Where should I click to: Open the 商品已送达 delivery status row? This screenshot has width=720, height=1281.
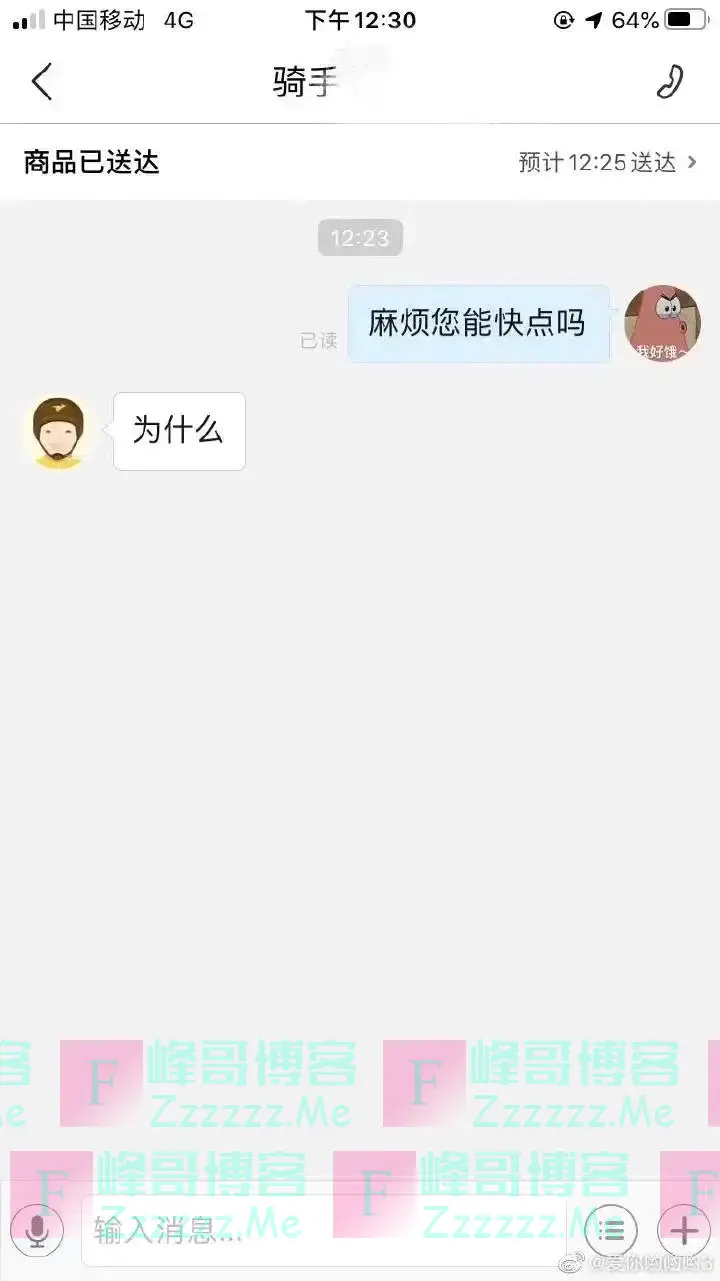click(x=360, y=162)
